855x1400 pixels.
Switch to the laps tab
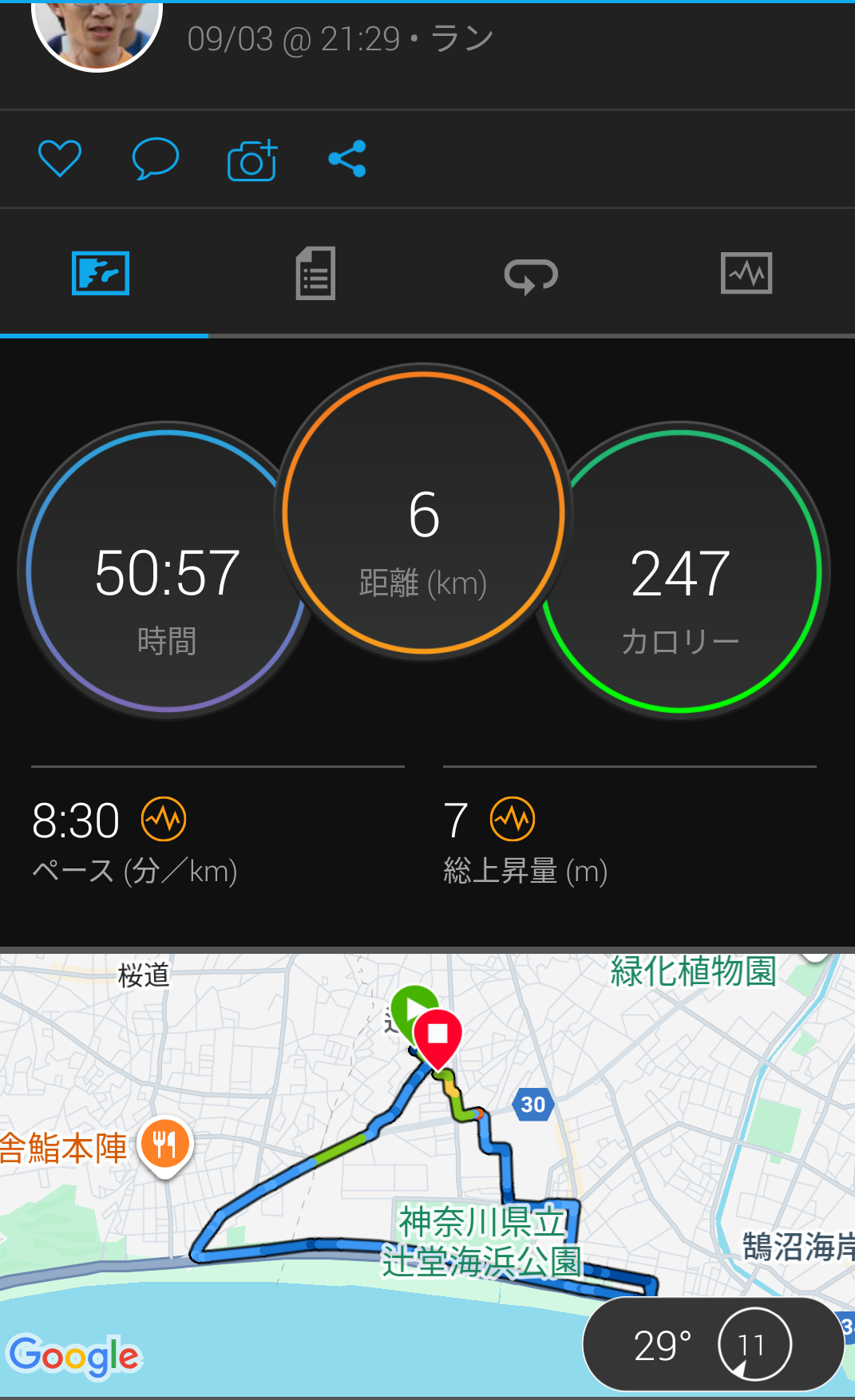531,275
